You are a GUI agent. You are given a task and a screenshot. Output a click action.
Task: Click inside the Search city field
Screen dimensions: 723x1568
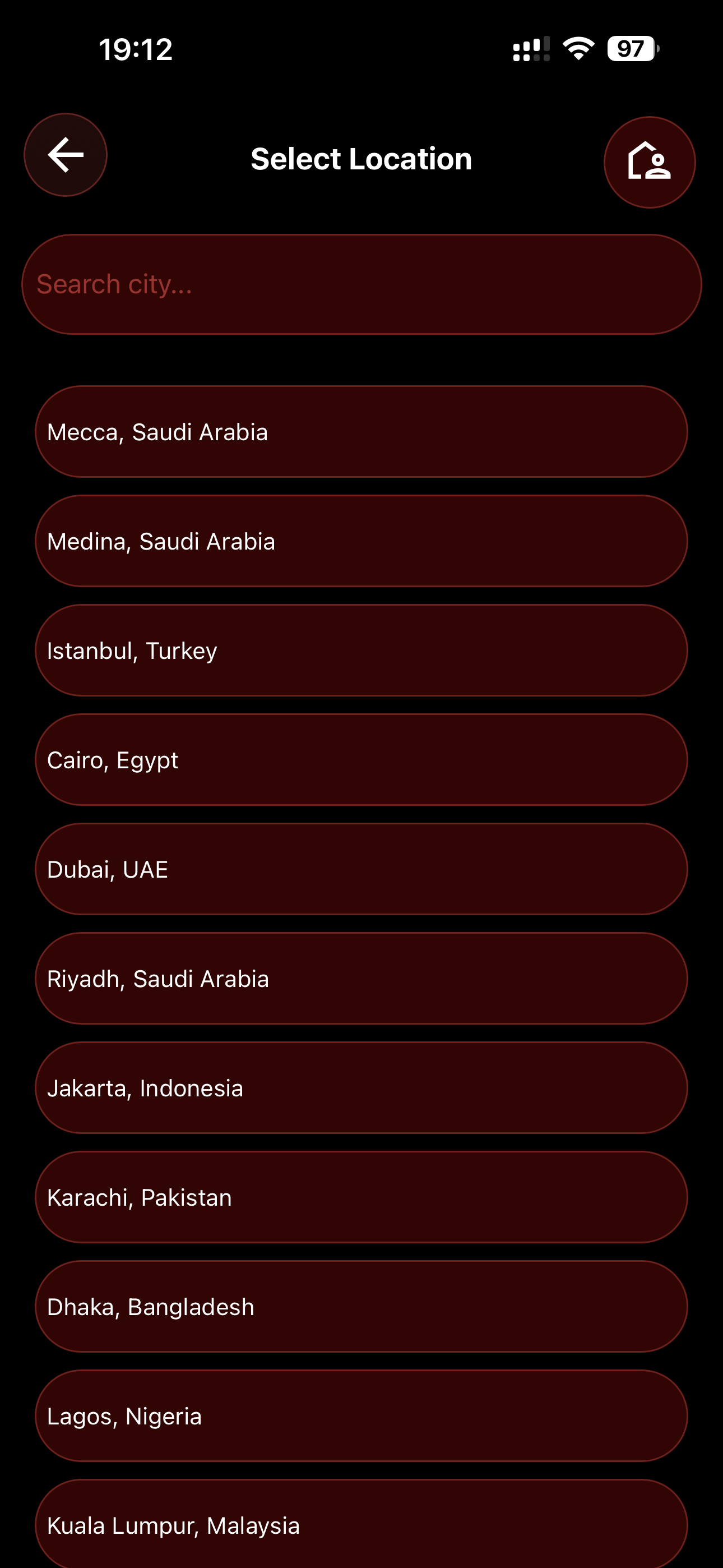tap(361, 284)
